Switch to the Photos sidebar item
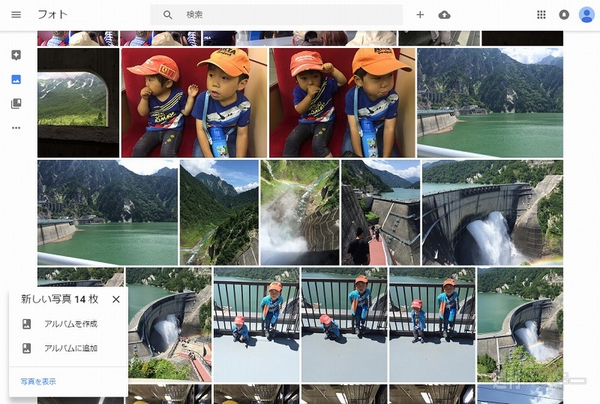 [x=16, y=79]
